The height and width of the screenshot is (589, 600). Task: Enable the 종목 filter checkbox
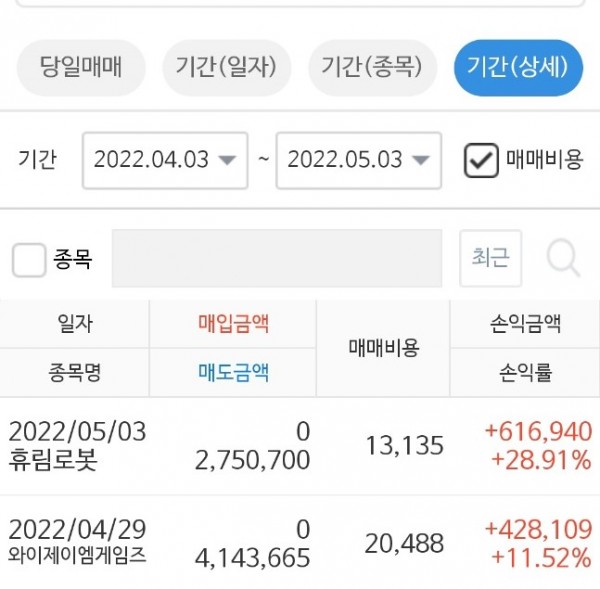(x=28, y=260)
